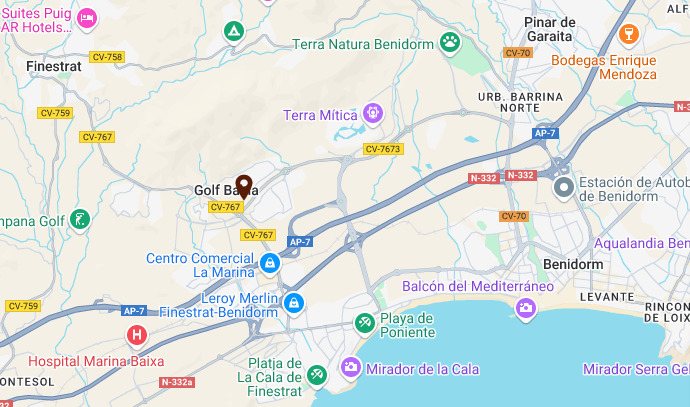Select the Mirador de la Cala marker
The image size is (690, 407).
point(351,368)
